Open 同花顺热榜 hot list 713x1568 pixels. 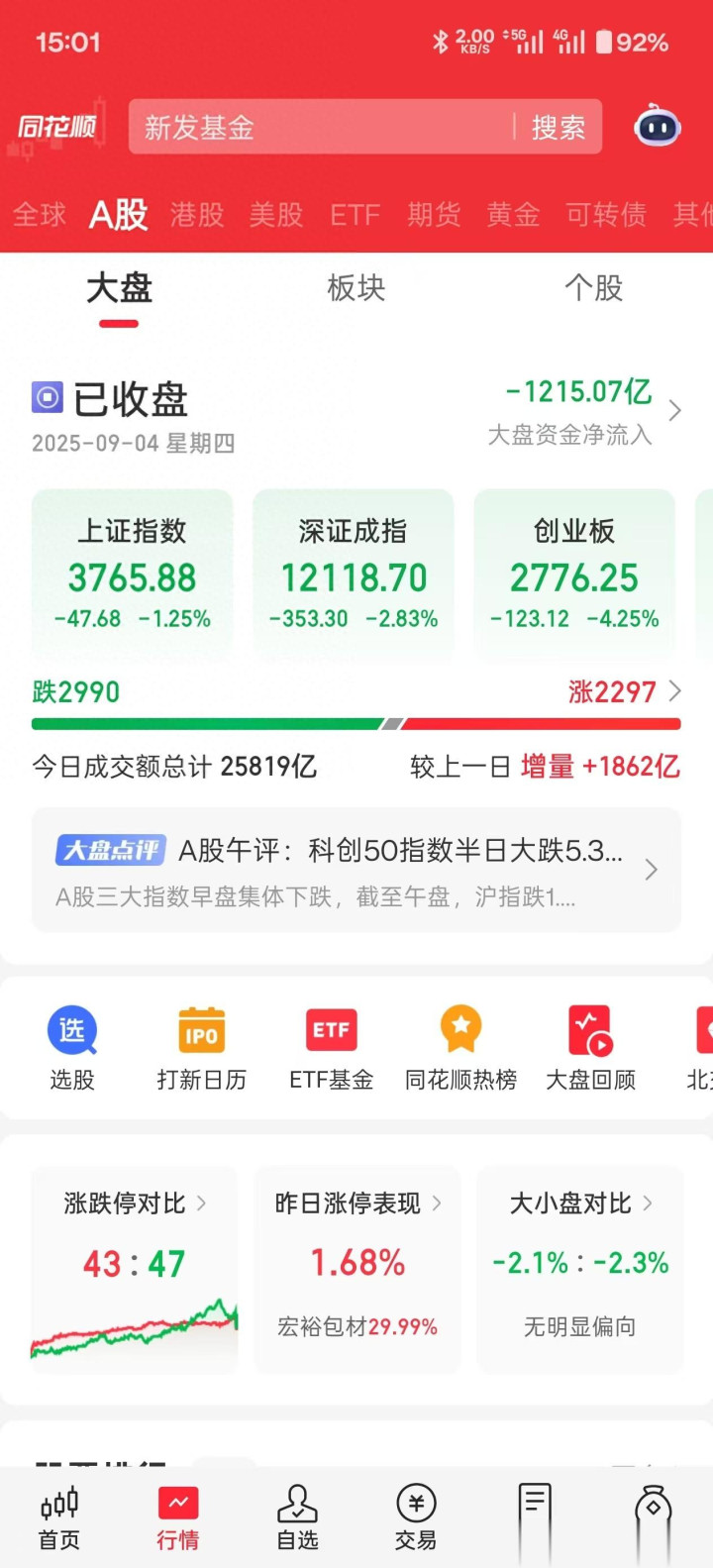click(x=460, y=1048)
